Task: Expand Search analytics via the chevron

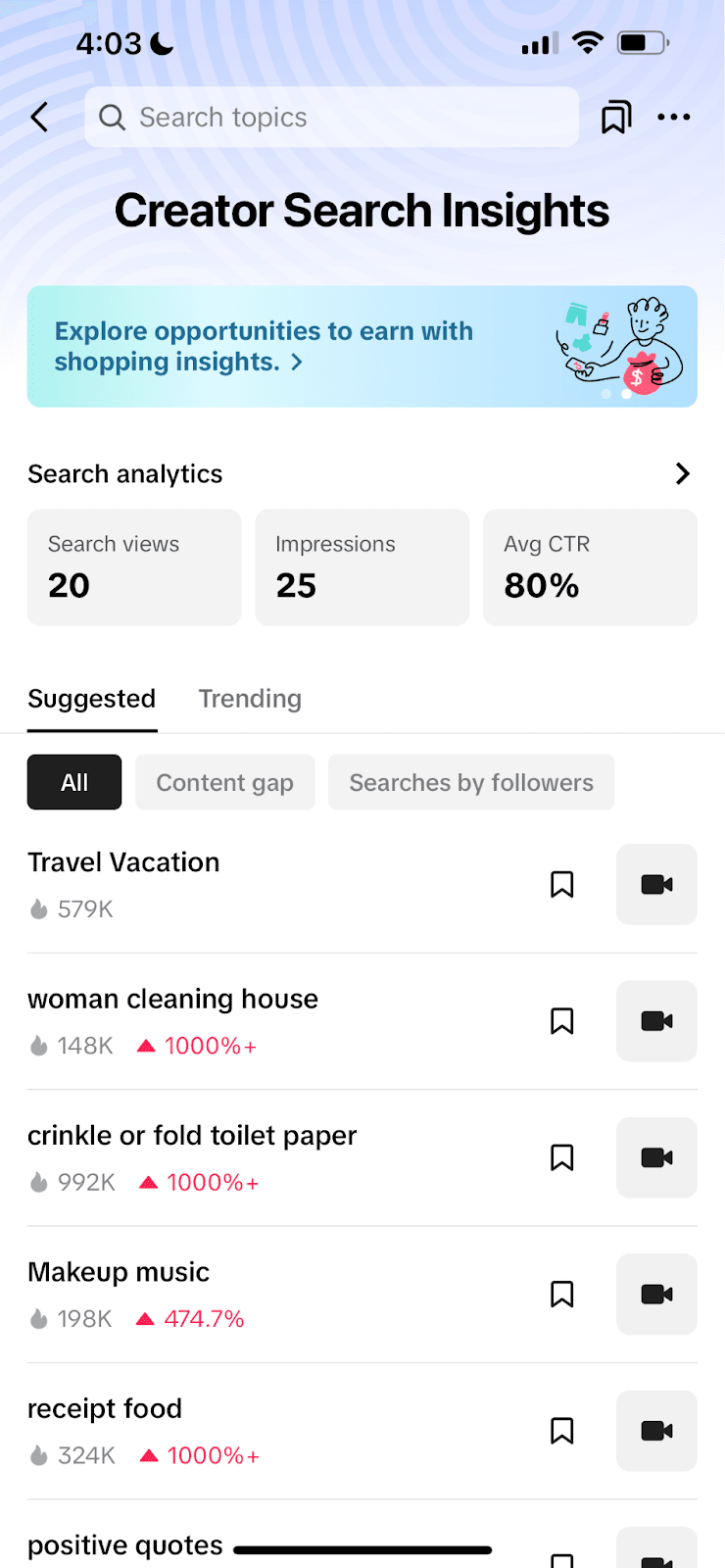Action: (x=683, y=473)
